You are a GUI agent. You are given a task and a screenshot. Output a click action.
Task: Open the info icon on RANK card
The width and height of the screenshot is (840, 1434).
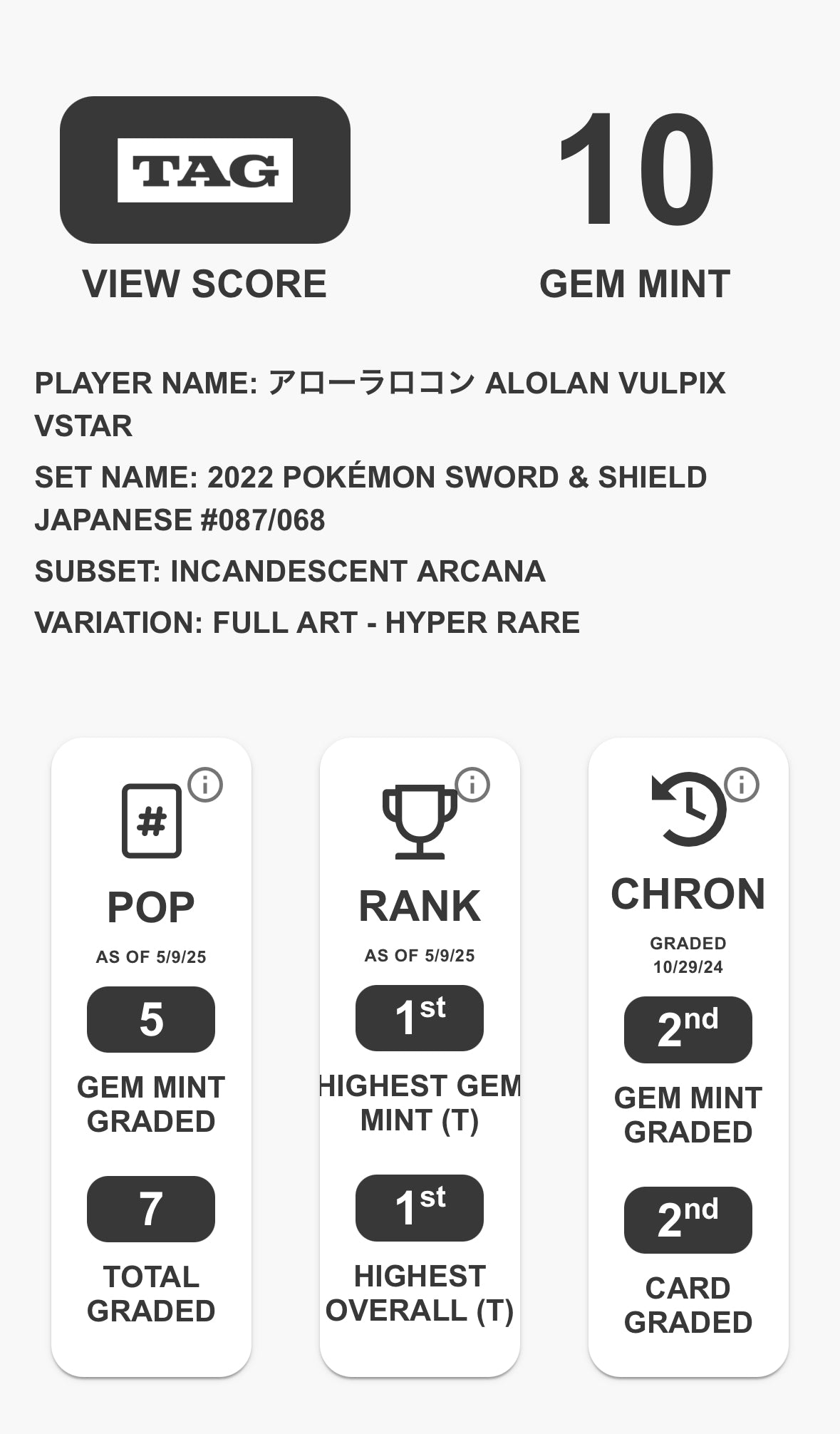click(473, 785)
